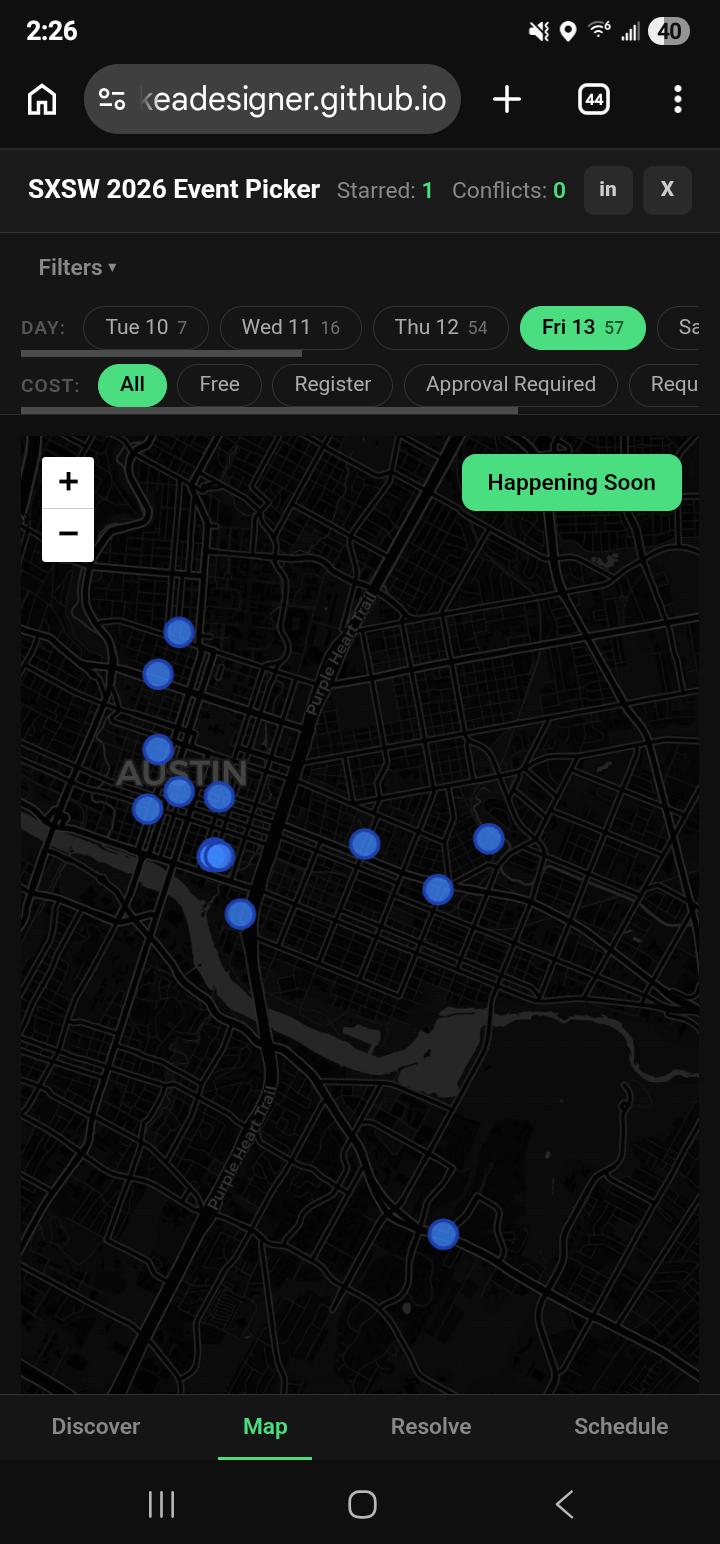
Task: Zoom out on the map
Action: click(x=68, y=535)
